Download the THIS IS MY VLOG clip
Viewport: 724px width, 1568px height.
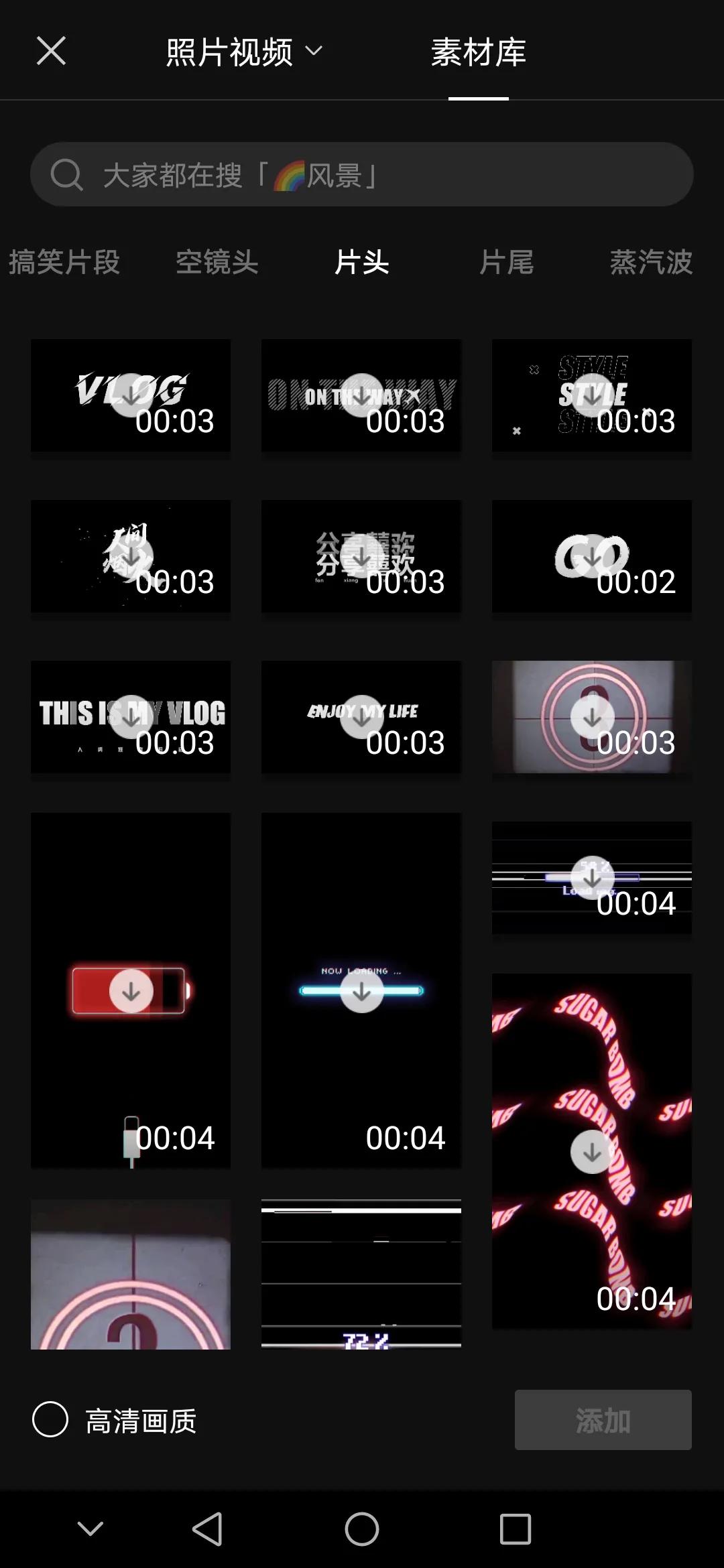131,717
